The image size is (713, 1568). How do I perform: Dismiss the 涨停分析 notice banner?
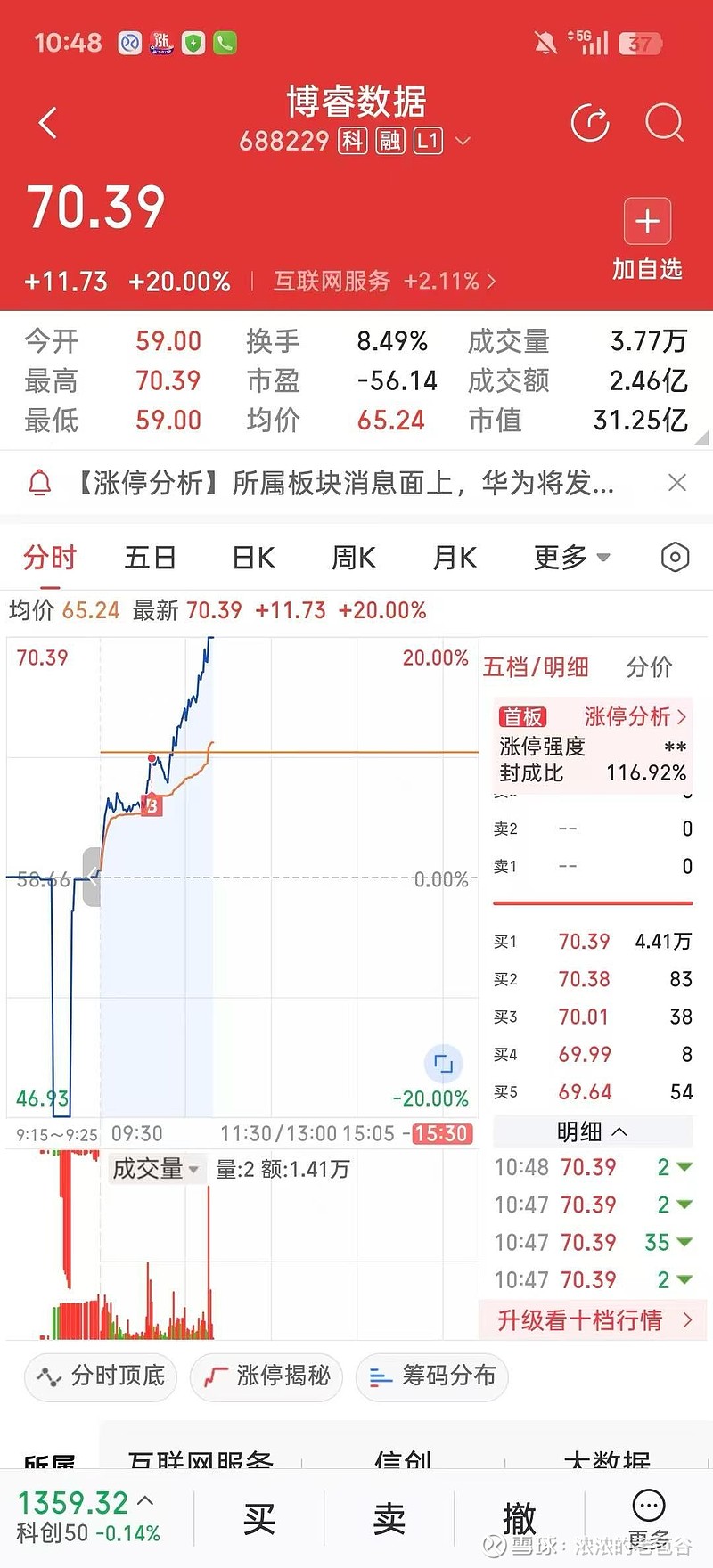677,483
